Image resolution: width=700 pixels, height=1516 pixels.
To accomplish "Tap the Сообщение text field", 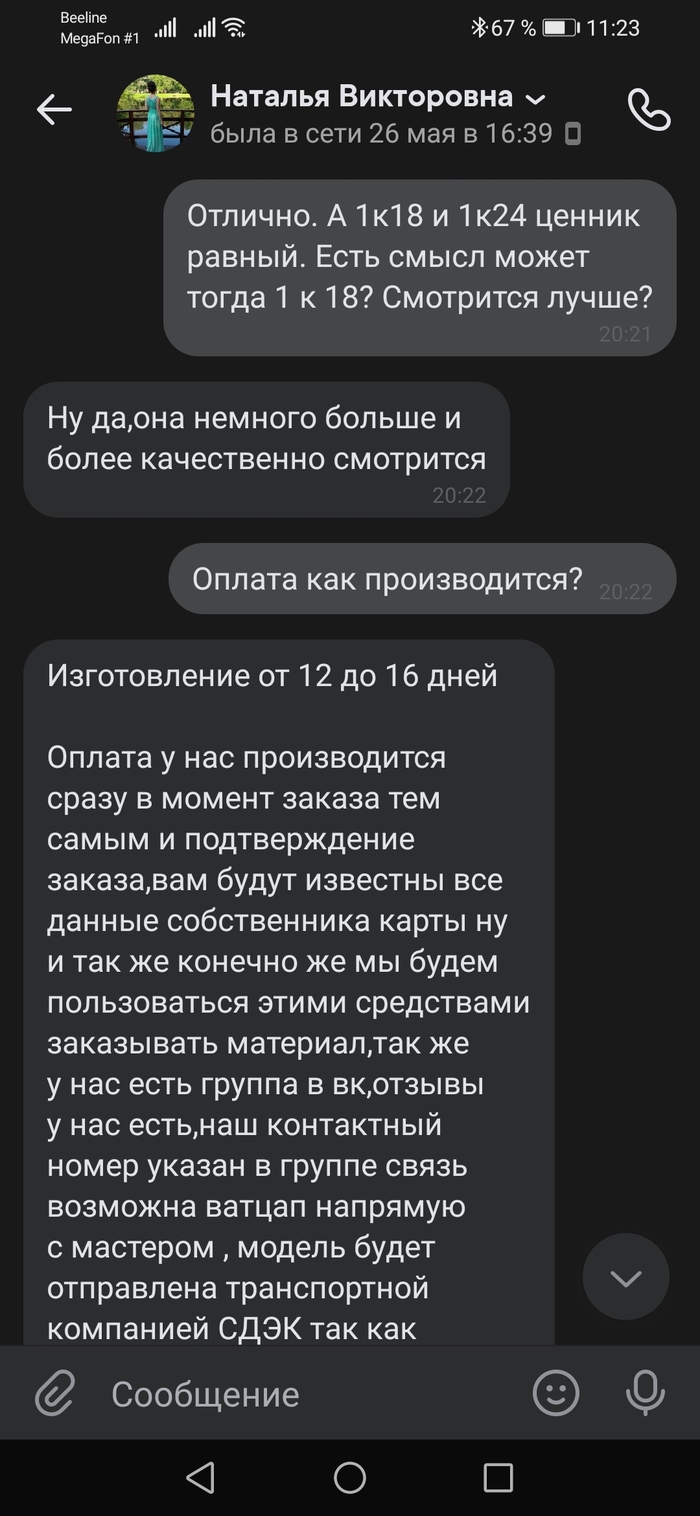I will coord(300,1393).
